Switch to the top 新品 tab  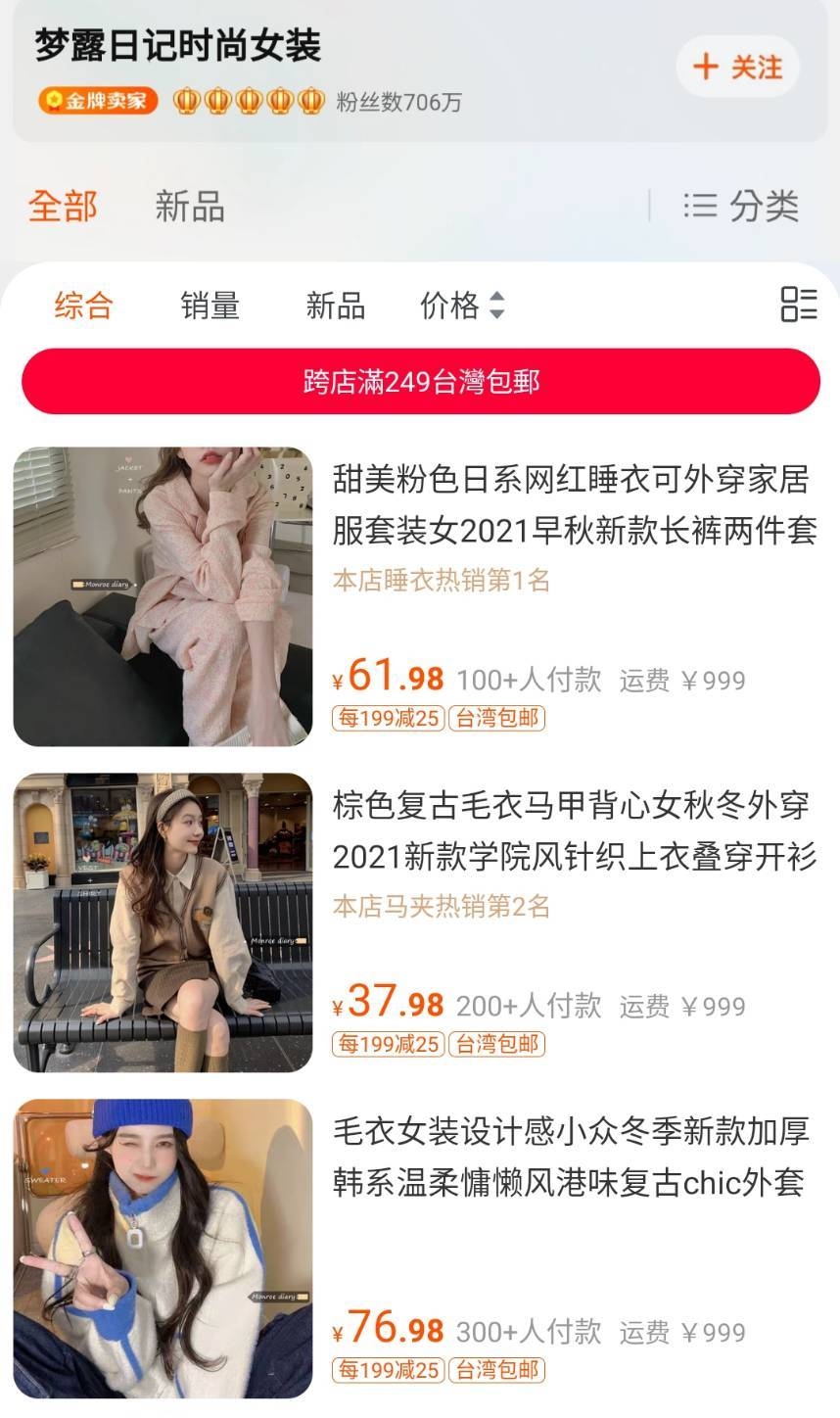click(190, 207)
